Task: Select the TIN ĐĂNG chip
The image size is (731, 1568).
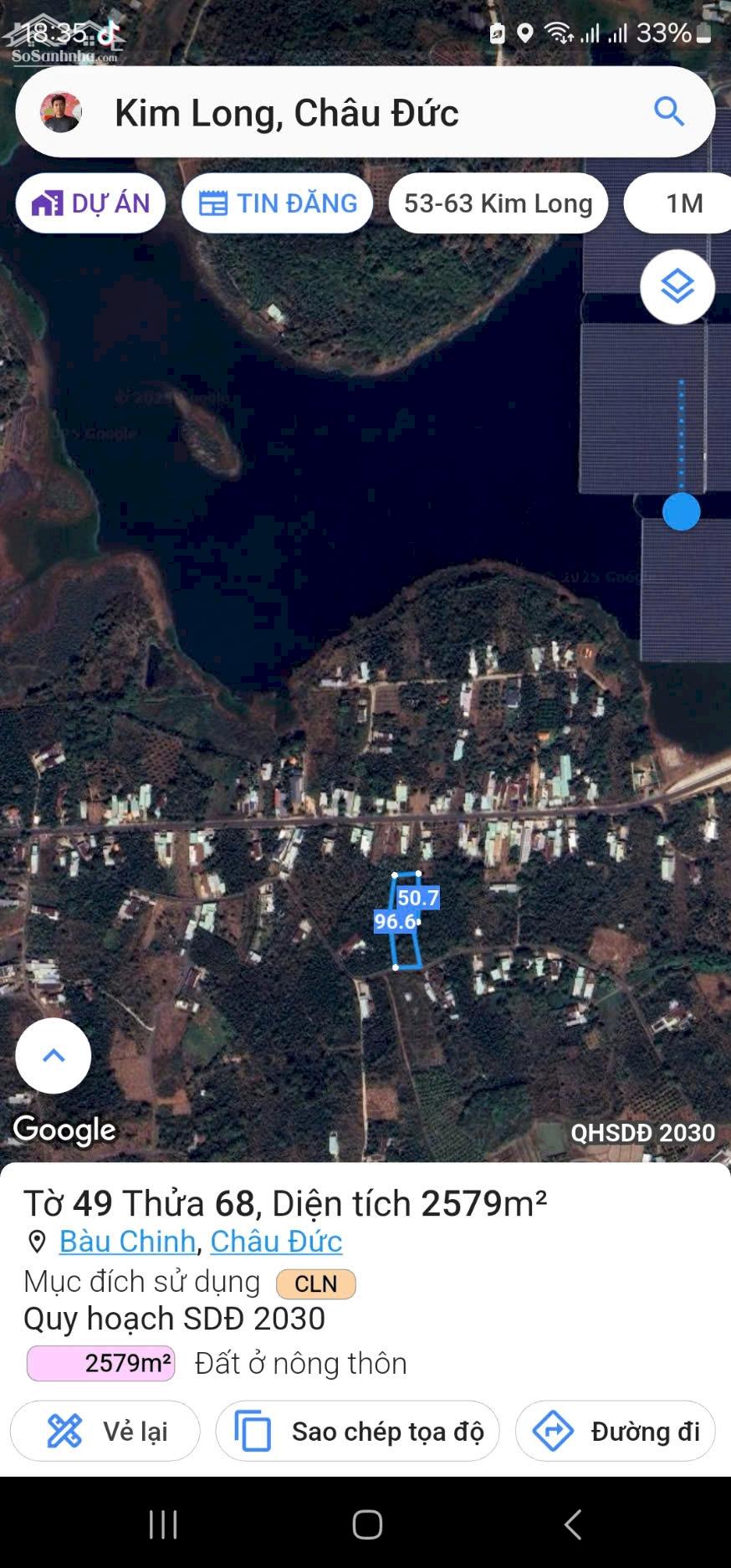Action: [277, 203]
